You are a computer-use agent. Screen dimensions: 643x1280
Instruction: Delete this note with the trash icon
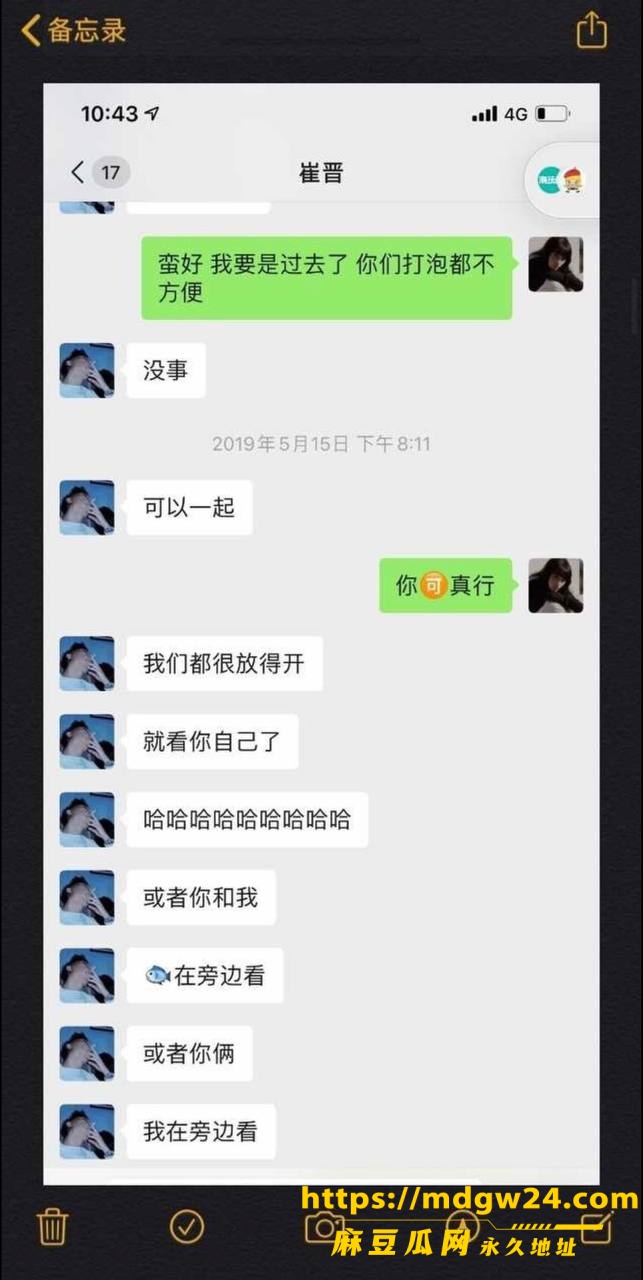click(52, 1226)
